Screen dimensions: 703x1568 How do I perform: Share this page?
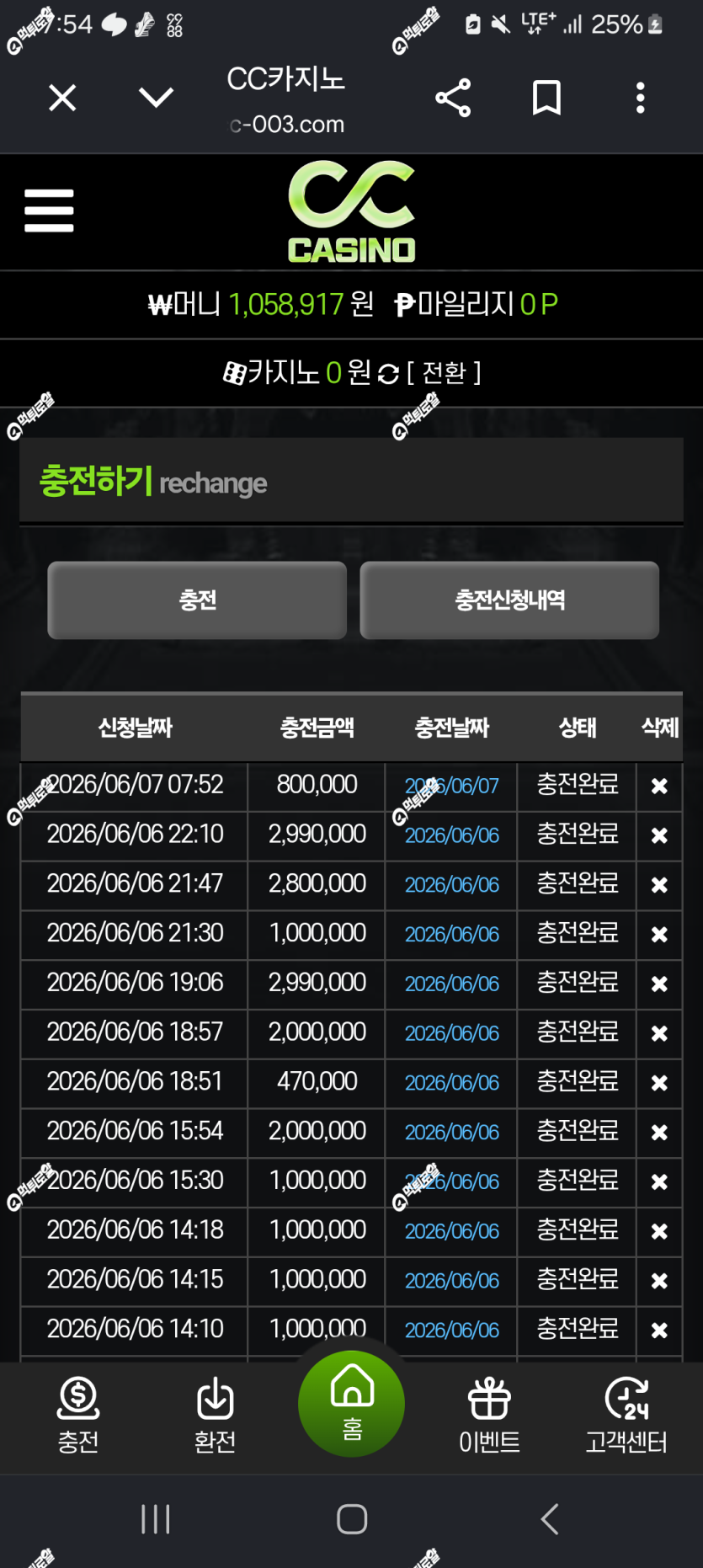(x=453, y=98)
